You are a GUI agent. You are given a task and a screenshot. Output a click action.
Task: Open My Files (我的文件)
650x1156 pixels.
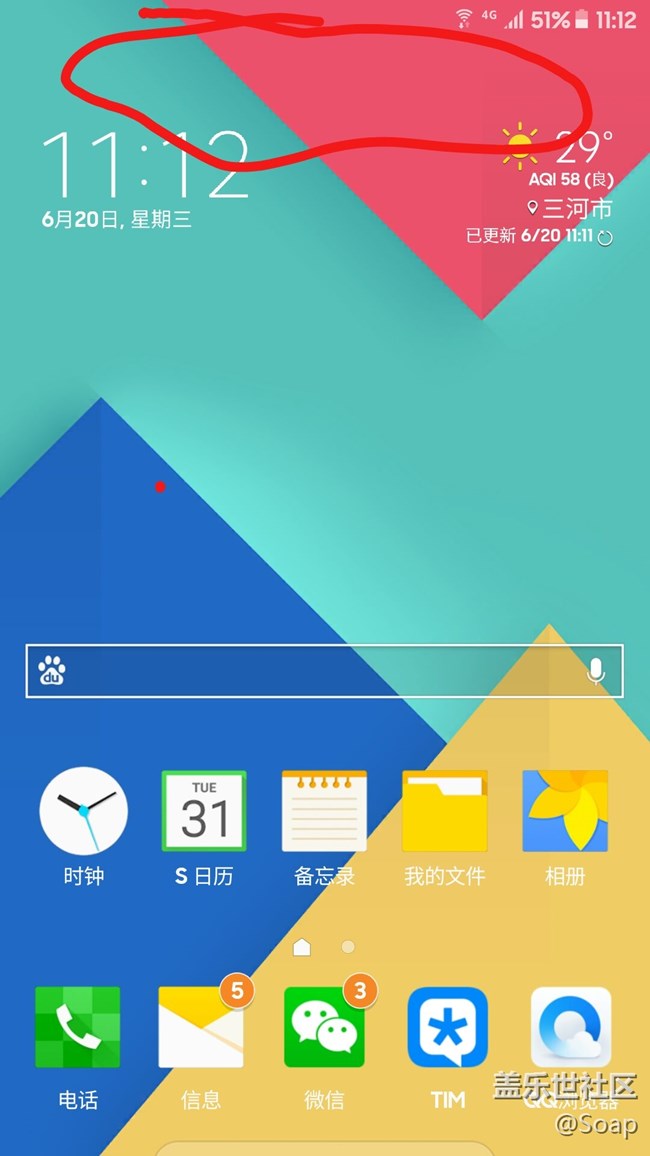pos(444,810)
